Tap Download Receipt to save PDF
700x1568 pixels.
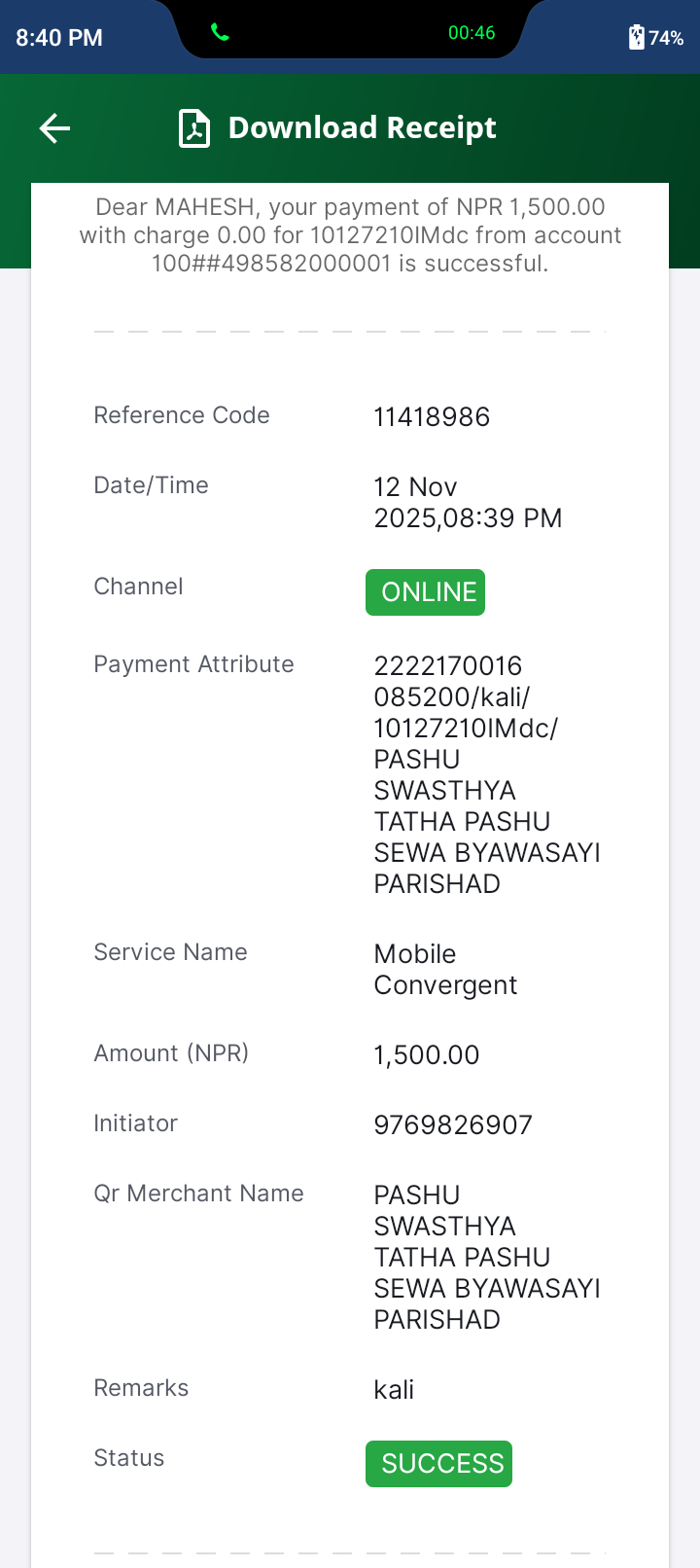(337, 128)
